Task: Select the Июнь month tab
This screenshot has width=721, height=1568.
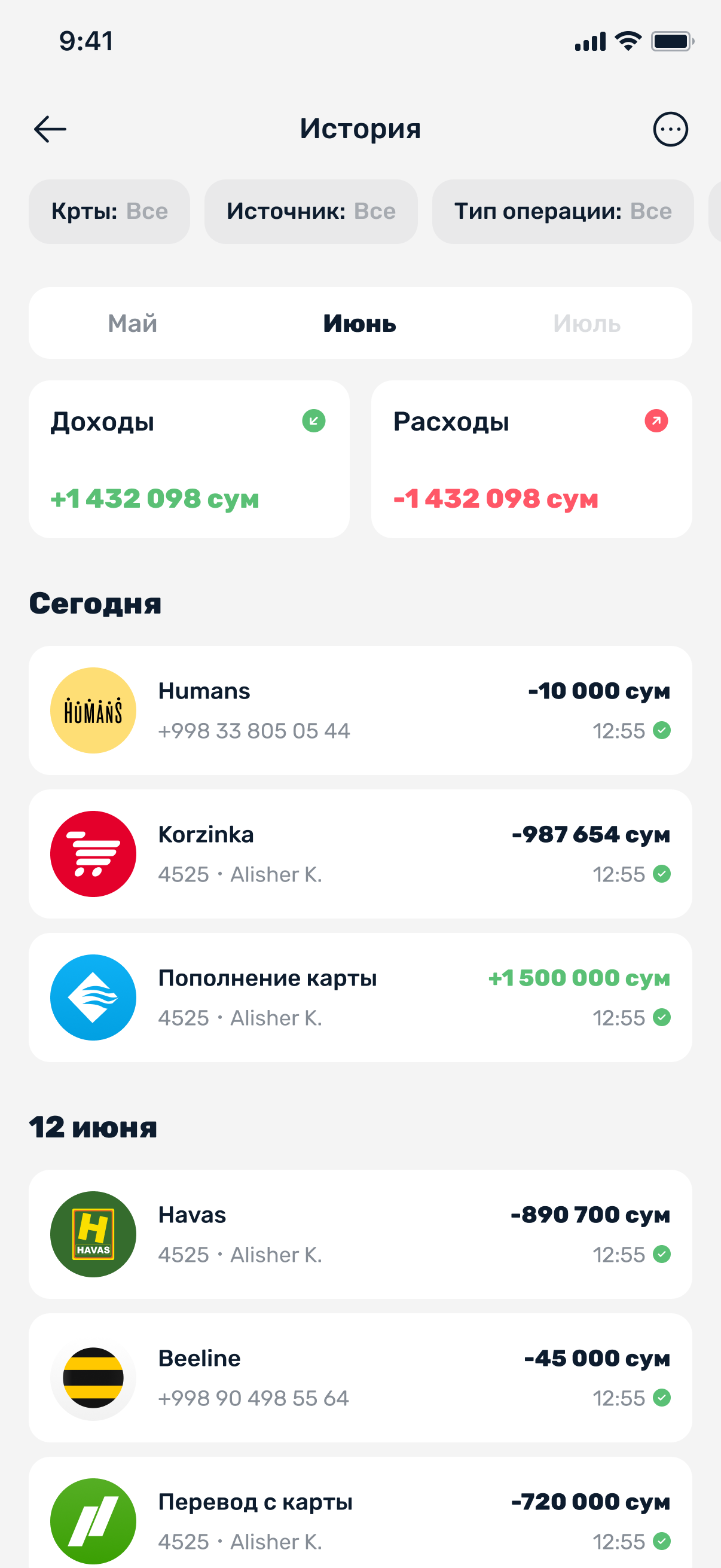Action: [359, 323]
